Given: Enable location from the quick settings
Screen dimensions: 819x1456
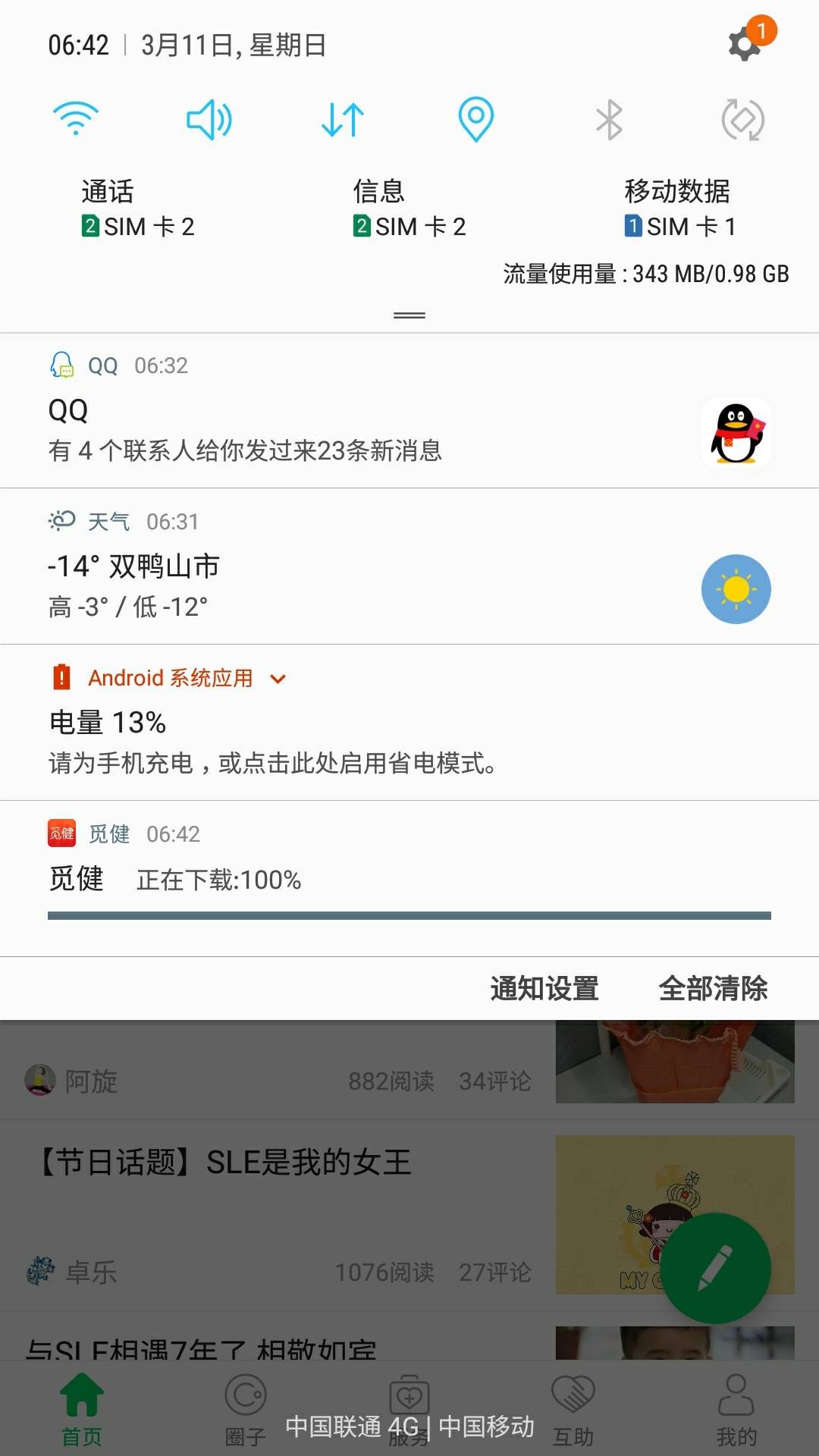Looking at the screenshot, I should [x=475, y=119].
